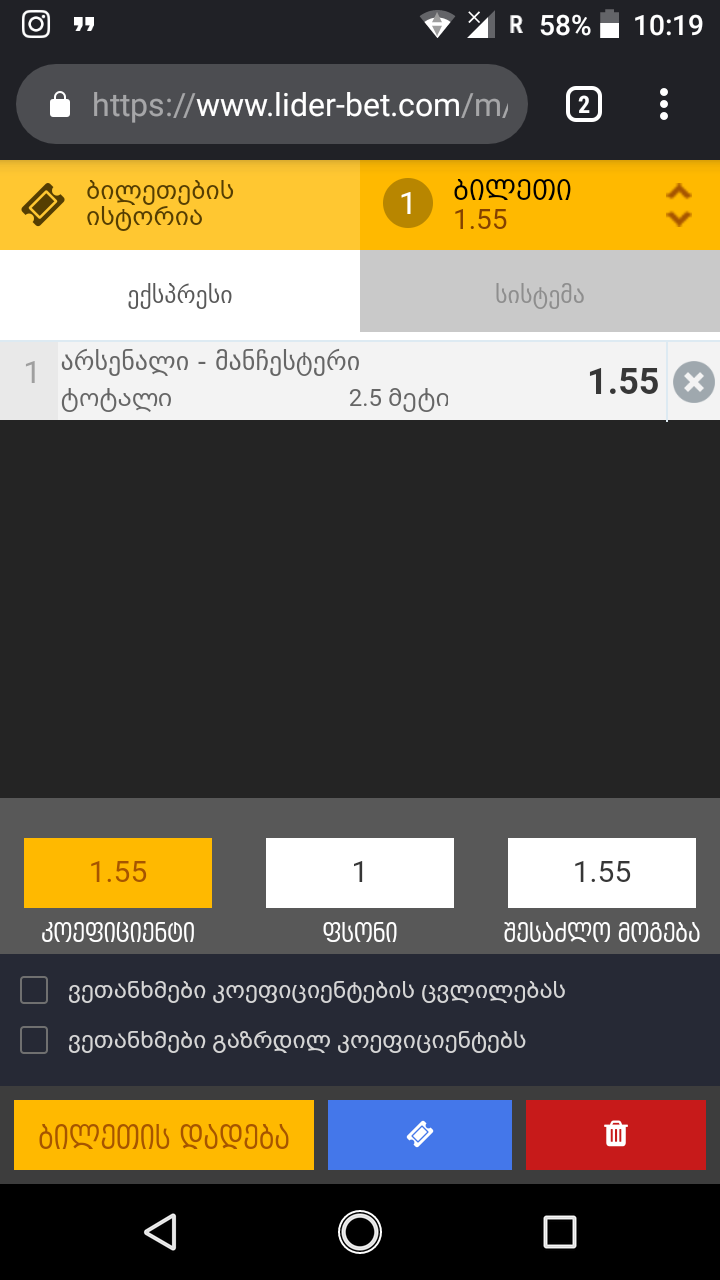Check ვეთანხმები კოეფიციენტების ცვლილებას box
720x1280 pixels.
click(34, 991)
